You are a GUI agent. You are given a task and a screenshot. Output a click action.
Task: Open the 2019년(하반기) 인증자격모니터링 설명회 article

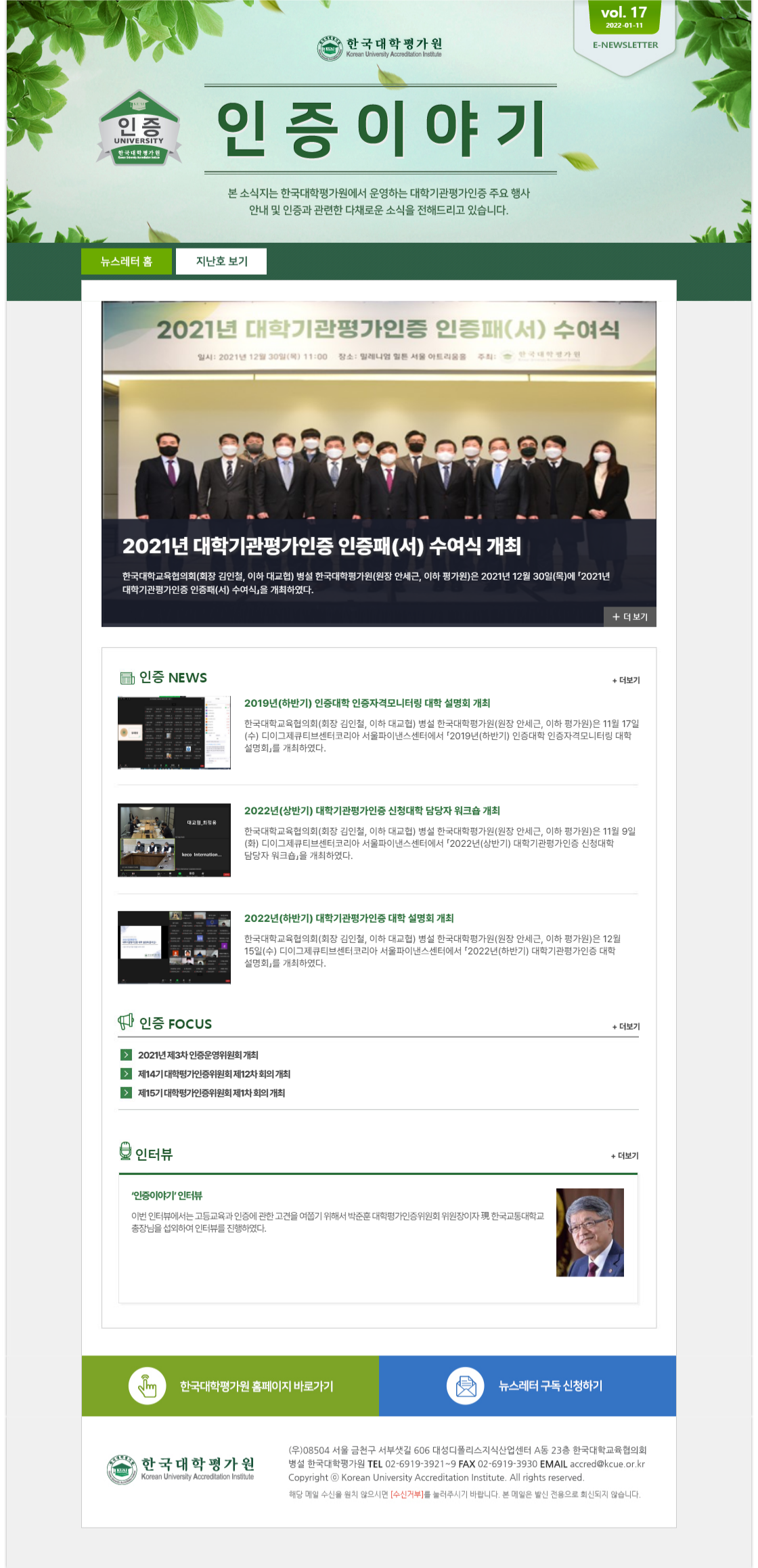coord(367,704)
